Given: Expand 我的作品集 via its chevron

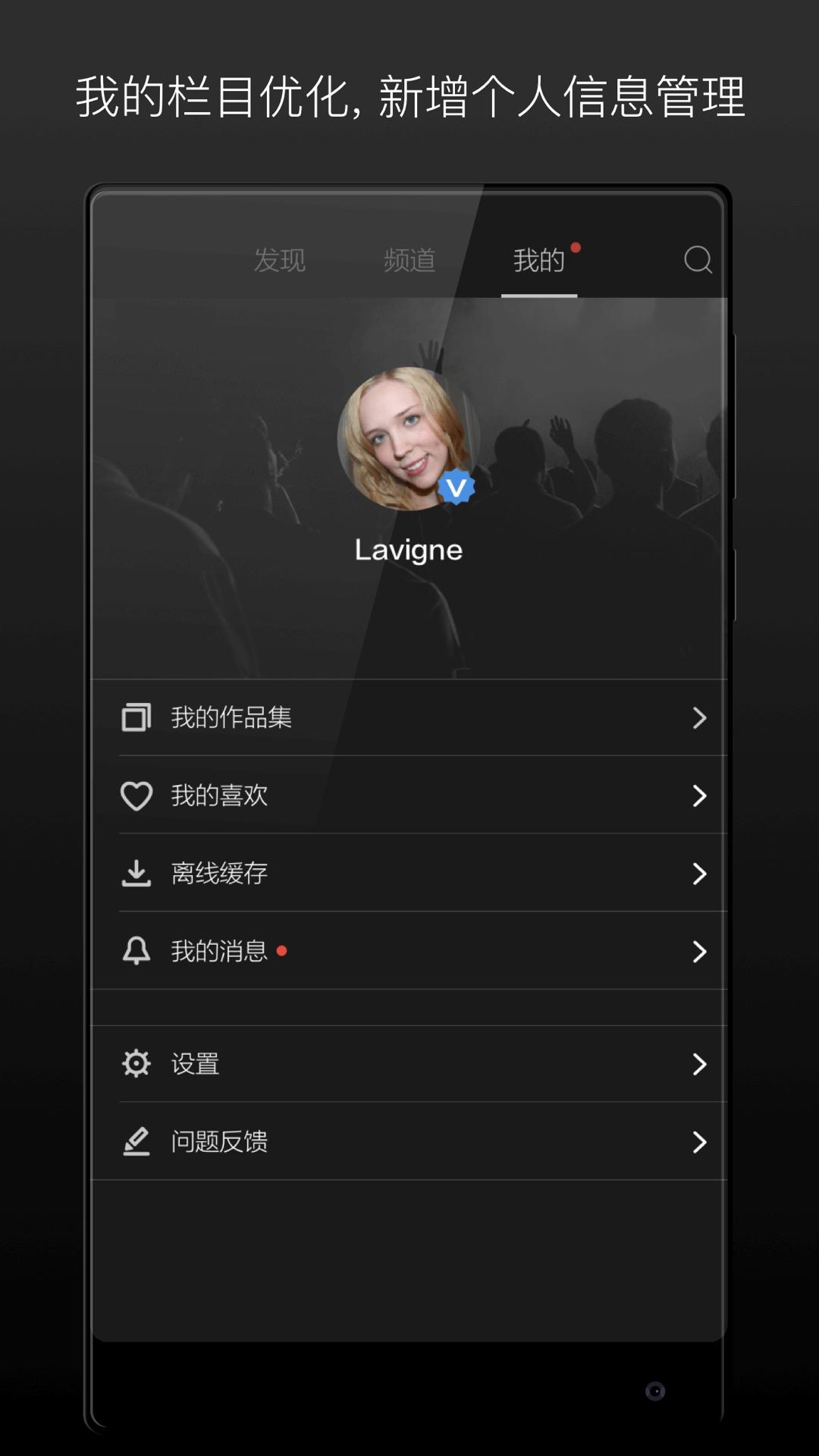Looking at the screenshot, I should (x=699, y=719).
